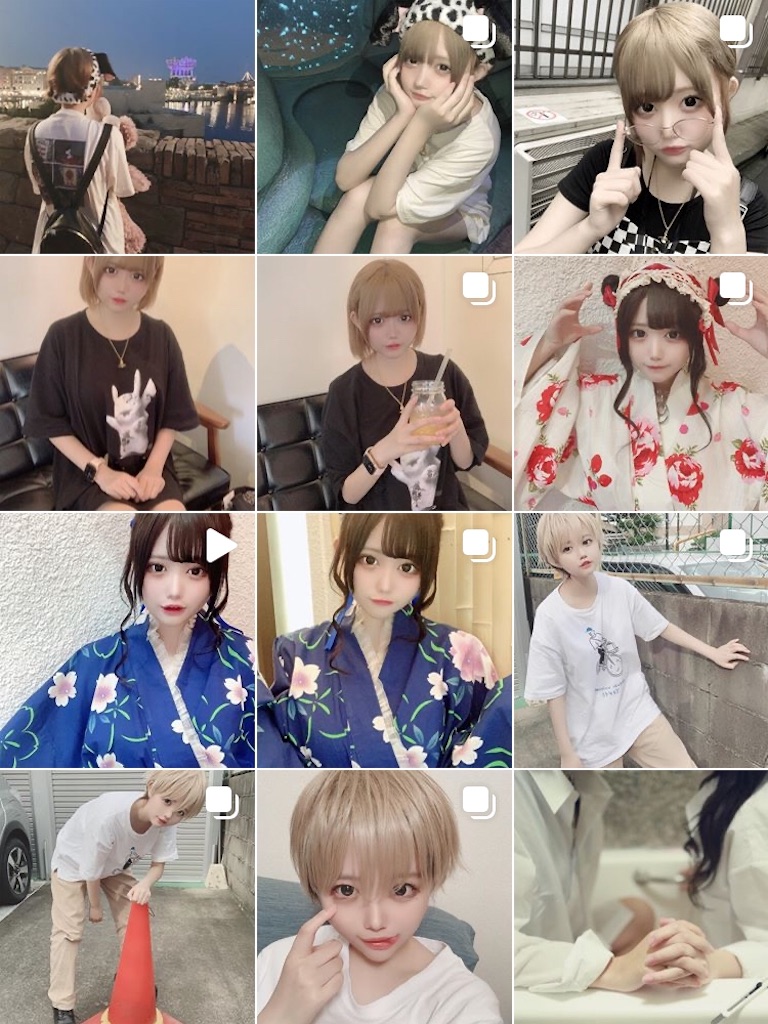Play the blue yukata video post
768x1024 pixels.
(127, 641)
